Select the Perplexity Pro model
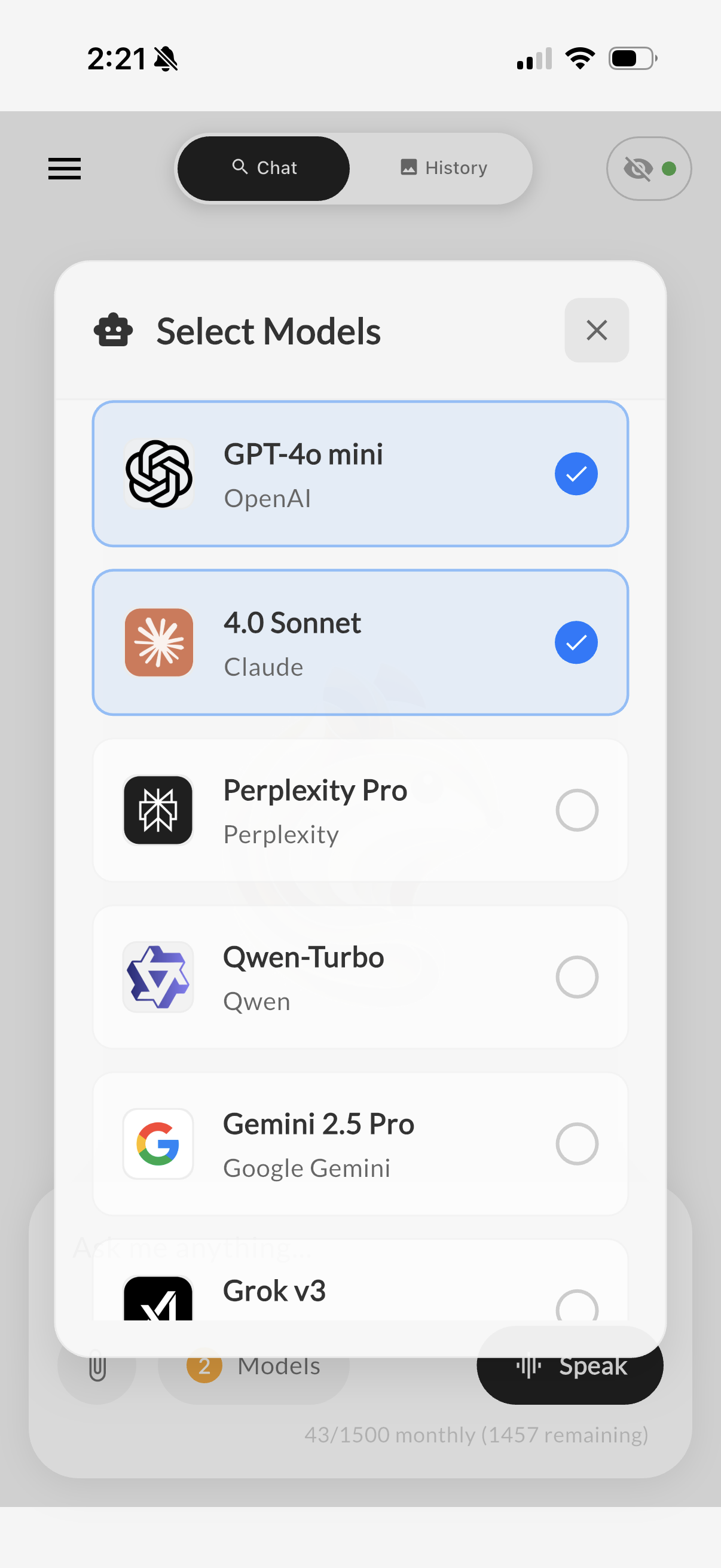This screenshot has height=1568, width=721. tap(360, 810)
